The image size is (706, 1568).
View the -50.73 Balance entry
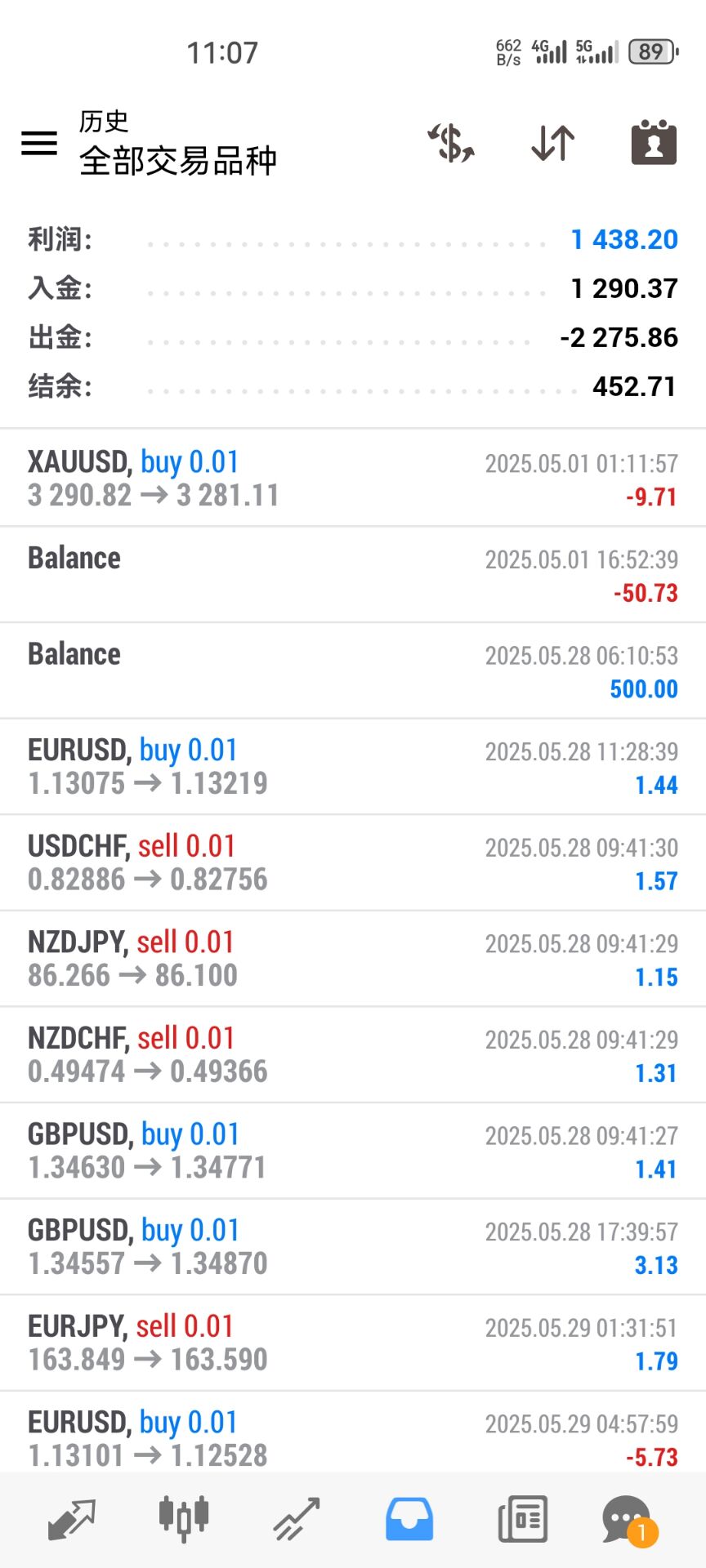click(353, 575)
